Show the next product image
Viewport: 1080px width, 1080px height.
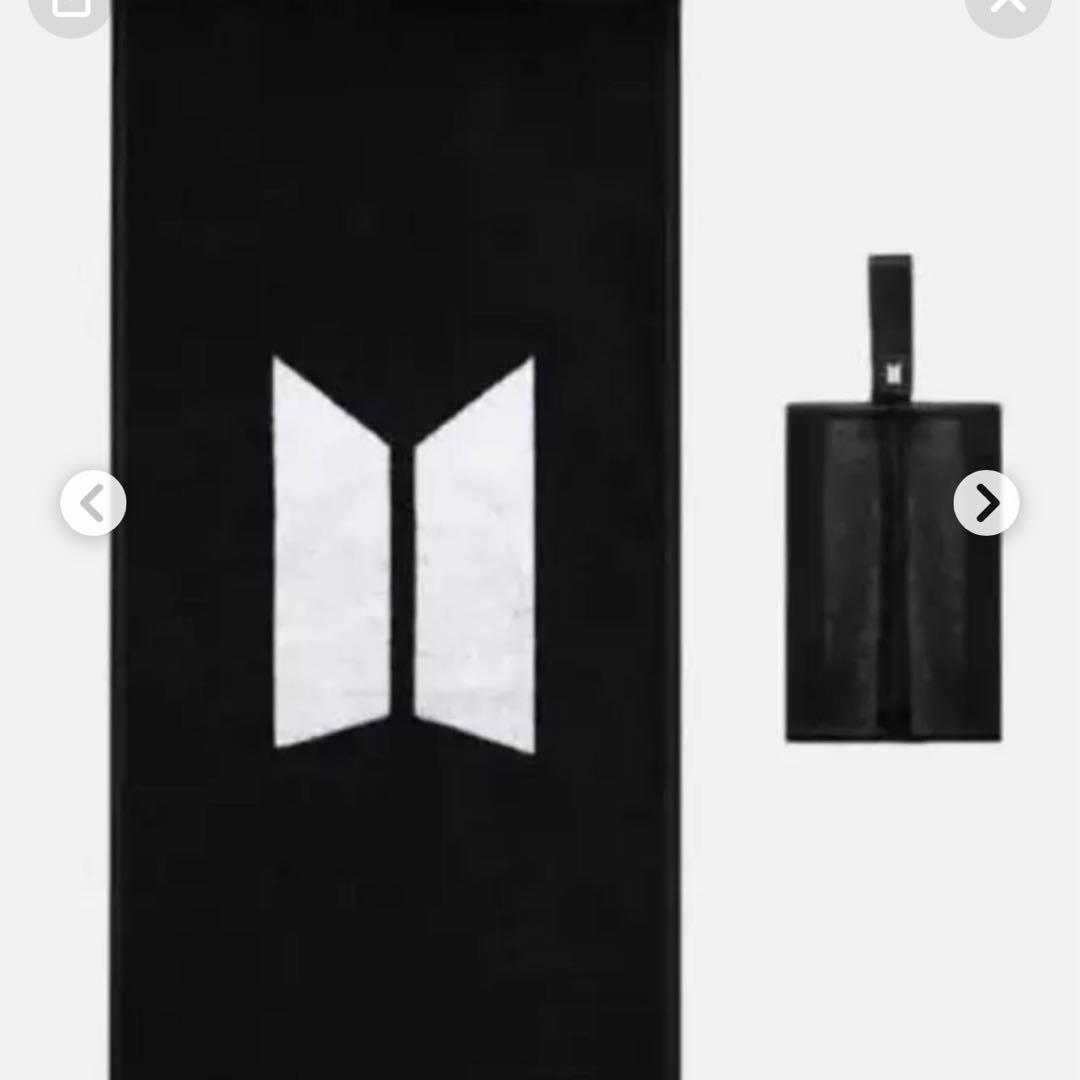tap(986, 503)
